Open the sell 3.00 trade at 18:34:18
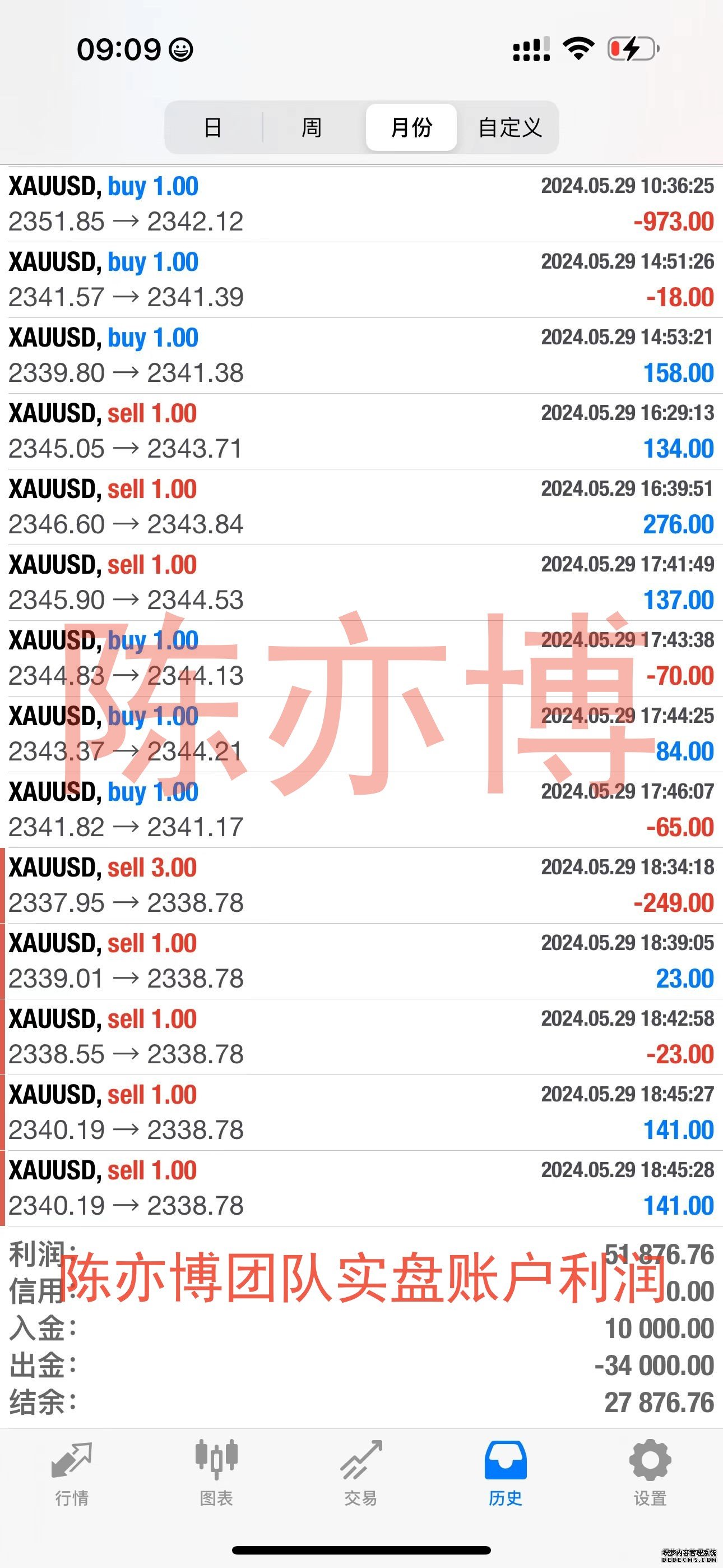This screenshot has width=723, height=1568. coord(361,886)
